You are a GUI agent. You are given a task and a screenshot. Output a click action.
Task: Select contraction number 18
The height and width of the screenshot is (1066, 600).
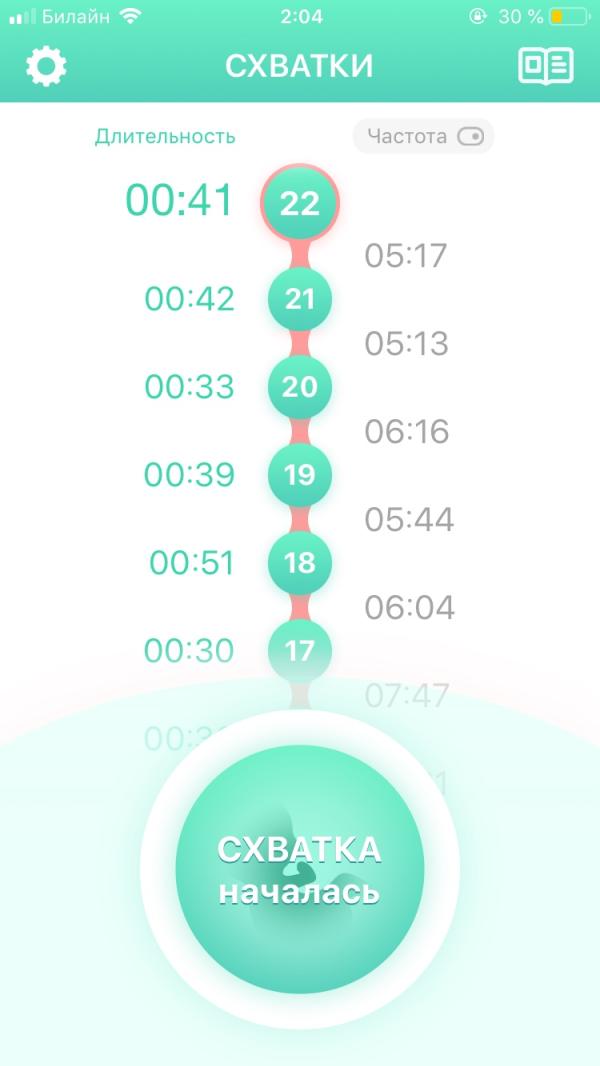300,563
